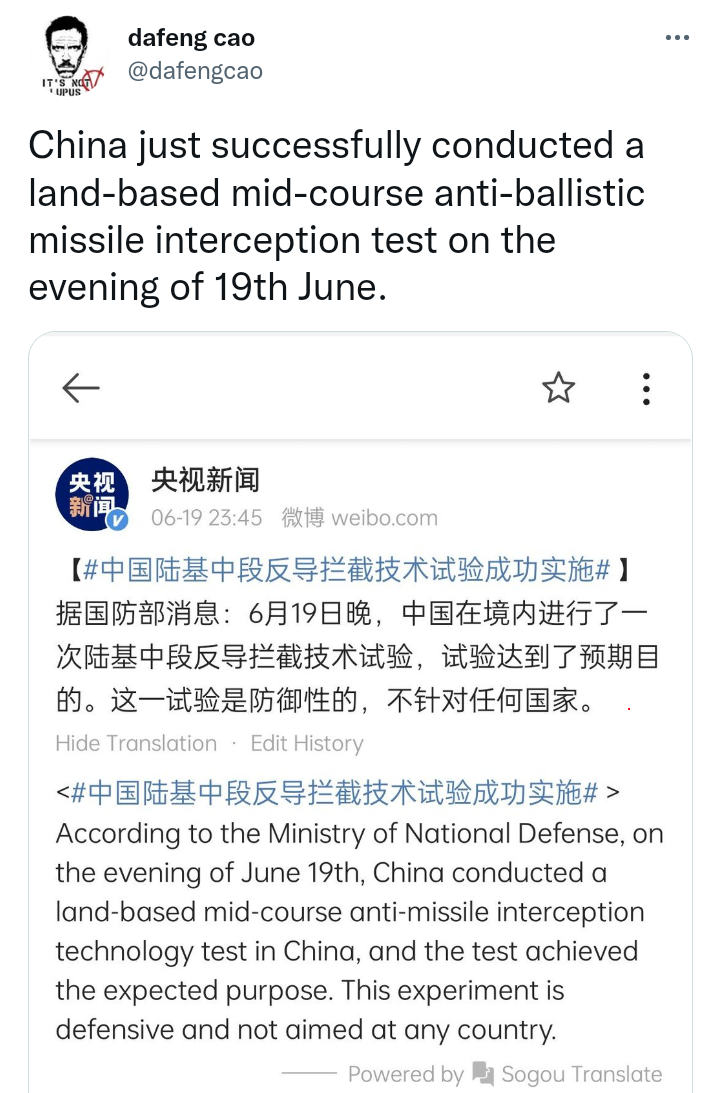Open dafeng cao's profile picture
Screen dimensions: 711x1093
point(71,56)
